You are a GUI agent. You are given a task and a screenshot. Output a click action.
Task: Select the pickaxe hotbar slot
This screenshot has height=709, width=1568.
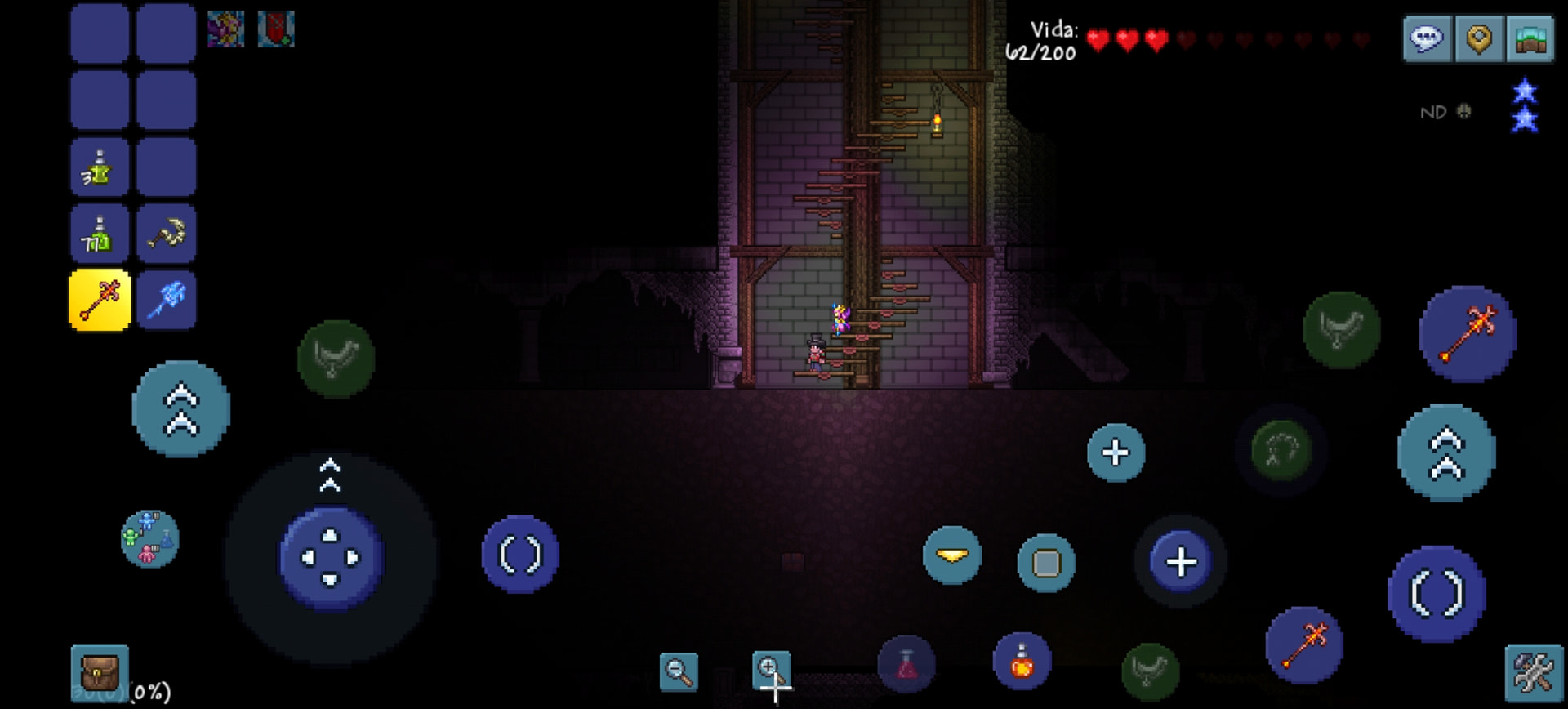pos(167,234)
